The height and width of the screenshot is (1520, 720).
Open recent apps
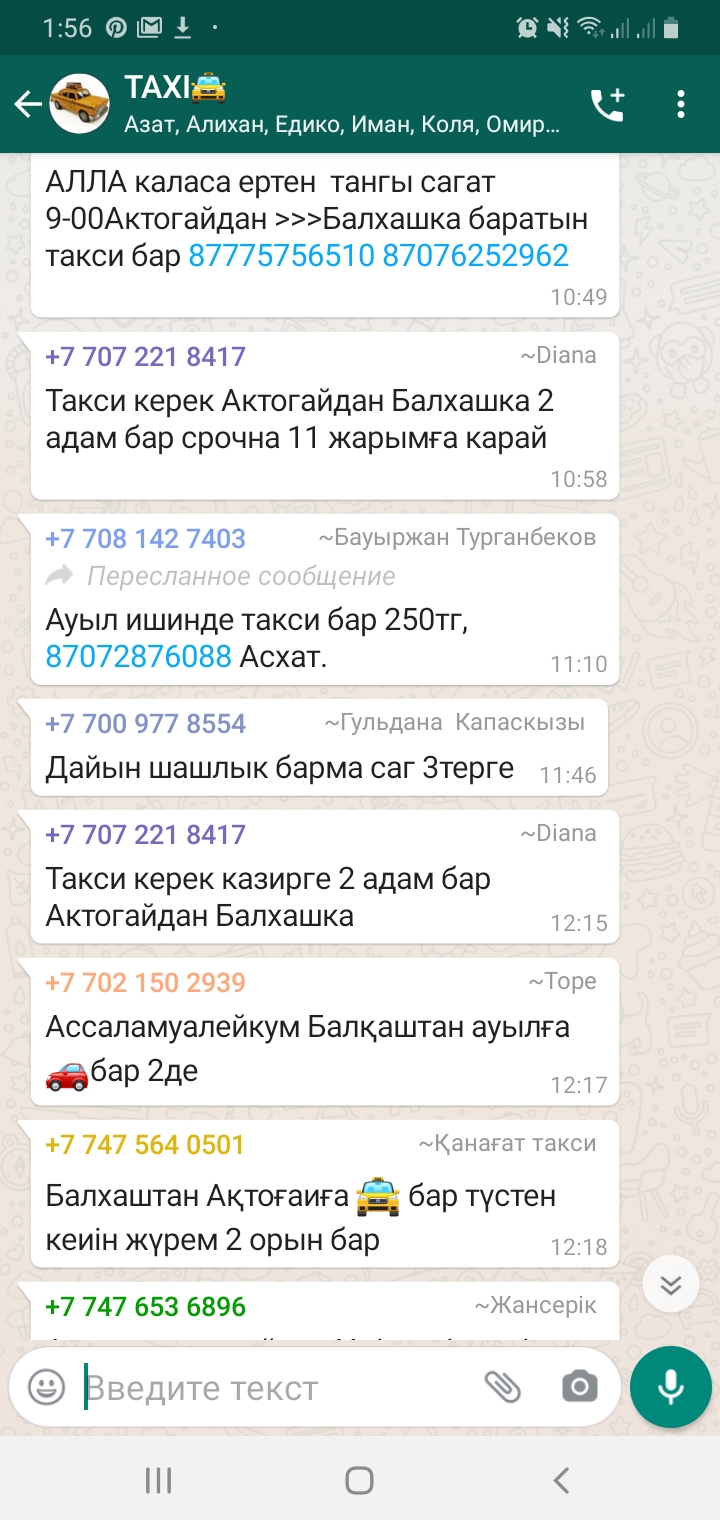point(158,1480)
